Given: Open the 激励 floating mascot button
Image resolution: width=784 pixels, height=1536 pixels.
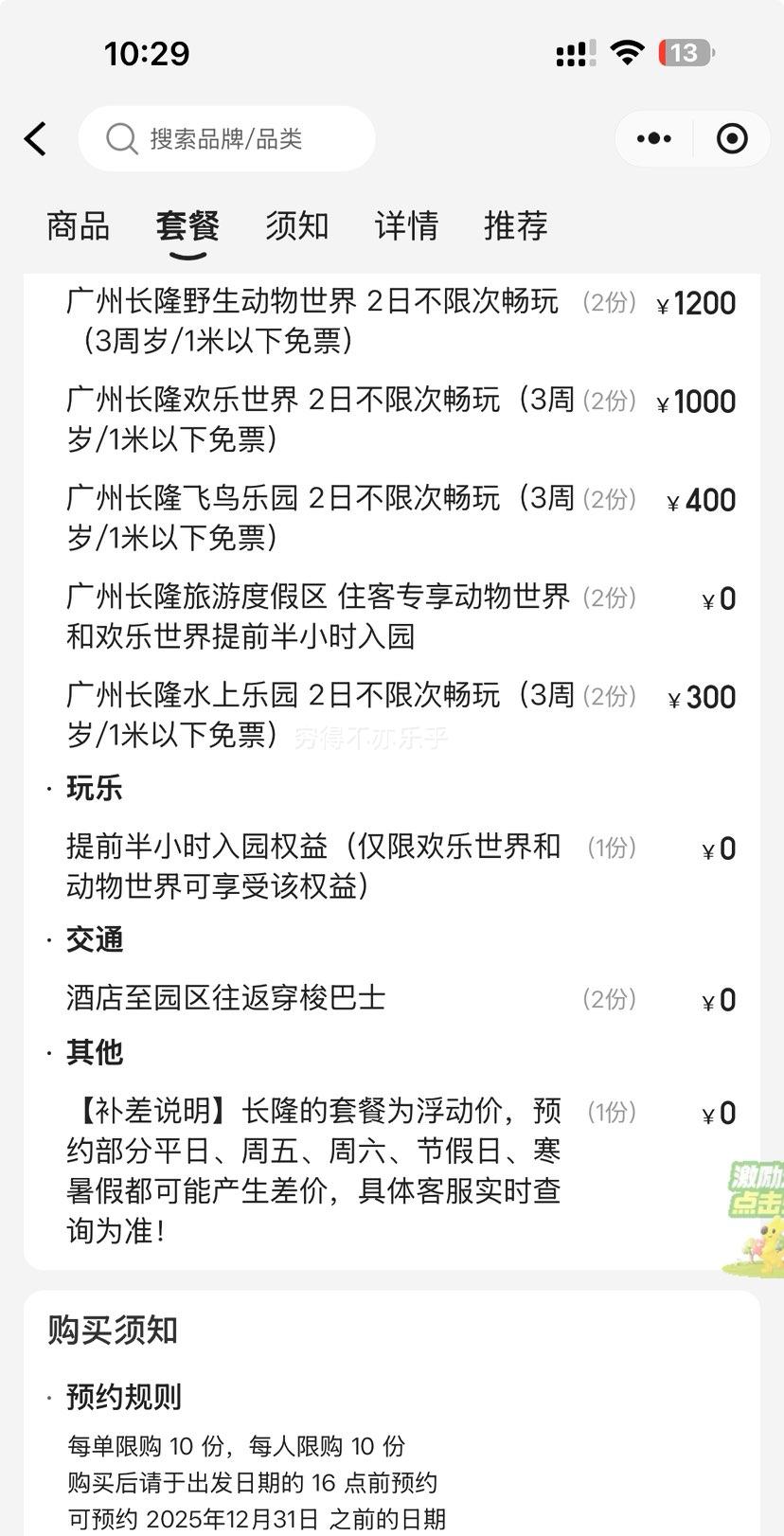Looking at the screenshot, I should pos(756,1217).
